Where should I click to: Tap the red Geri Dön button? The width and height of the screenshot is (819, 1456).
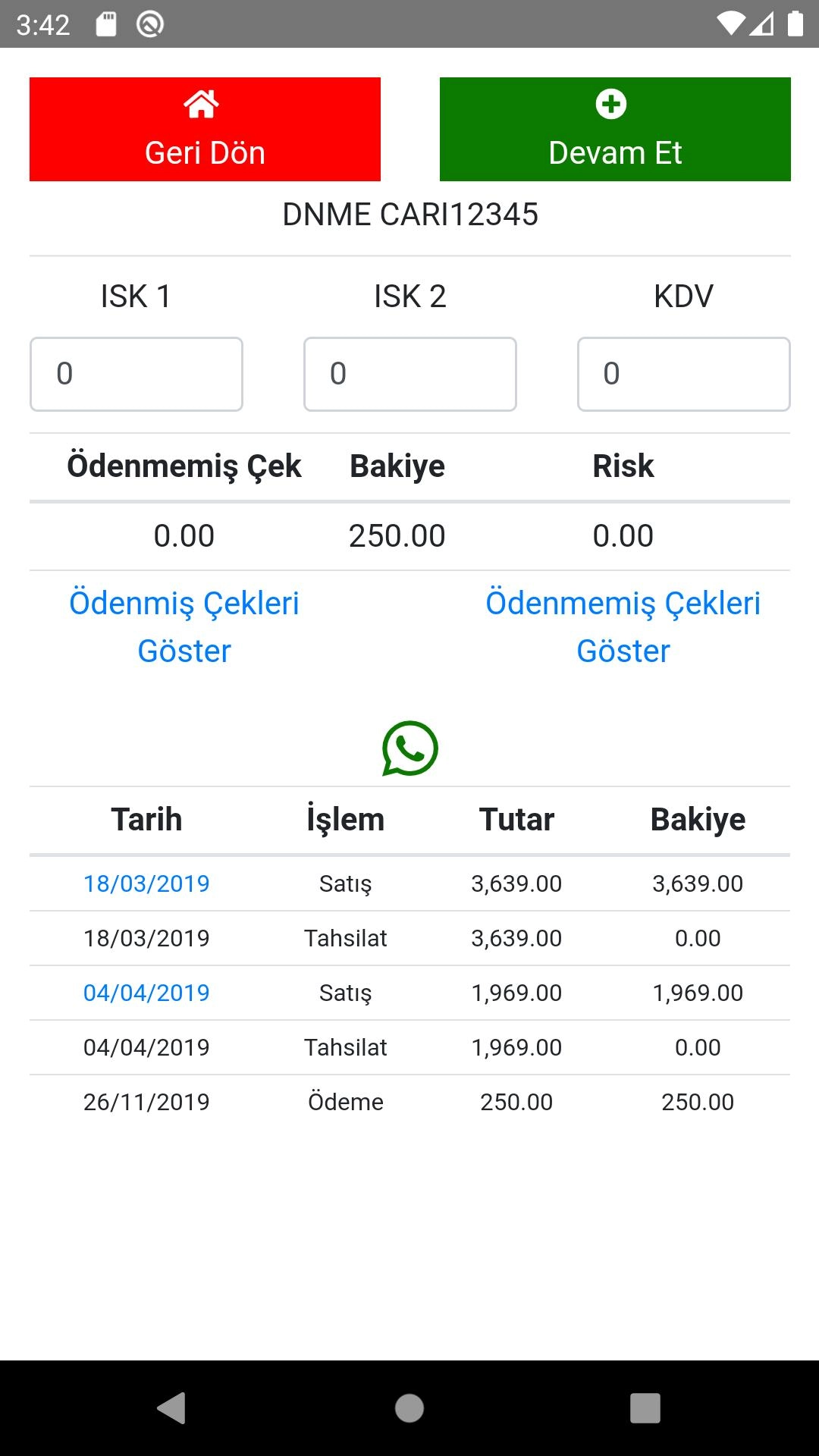point(205,129)
